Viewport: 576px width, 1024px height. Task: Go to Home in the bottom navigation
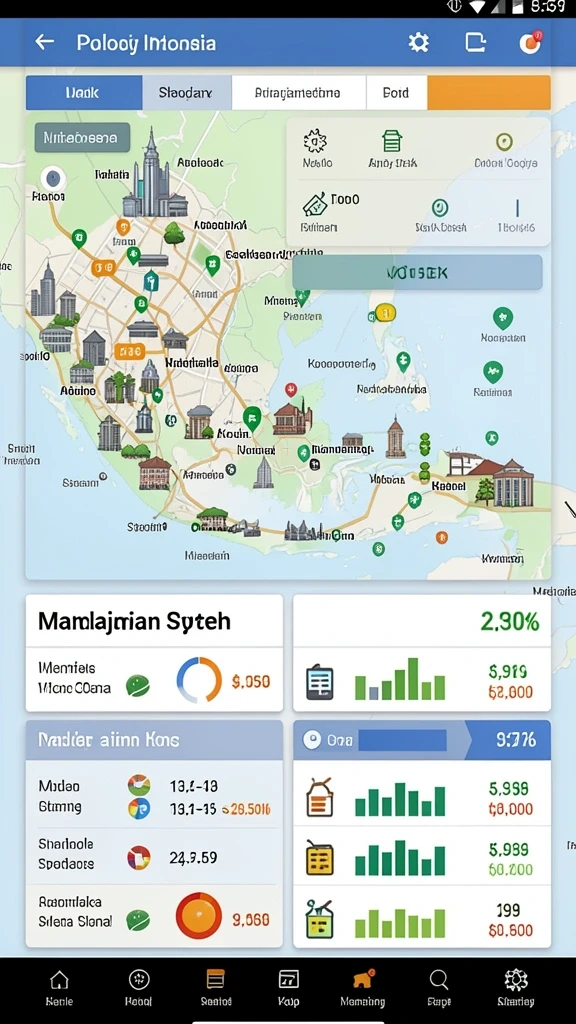pyautogui.click(x=59, y=987)
